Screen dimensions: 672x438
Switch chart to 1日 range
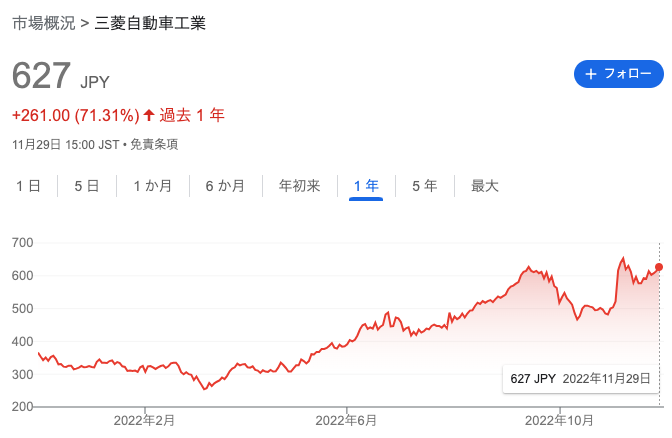[29, 185]
